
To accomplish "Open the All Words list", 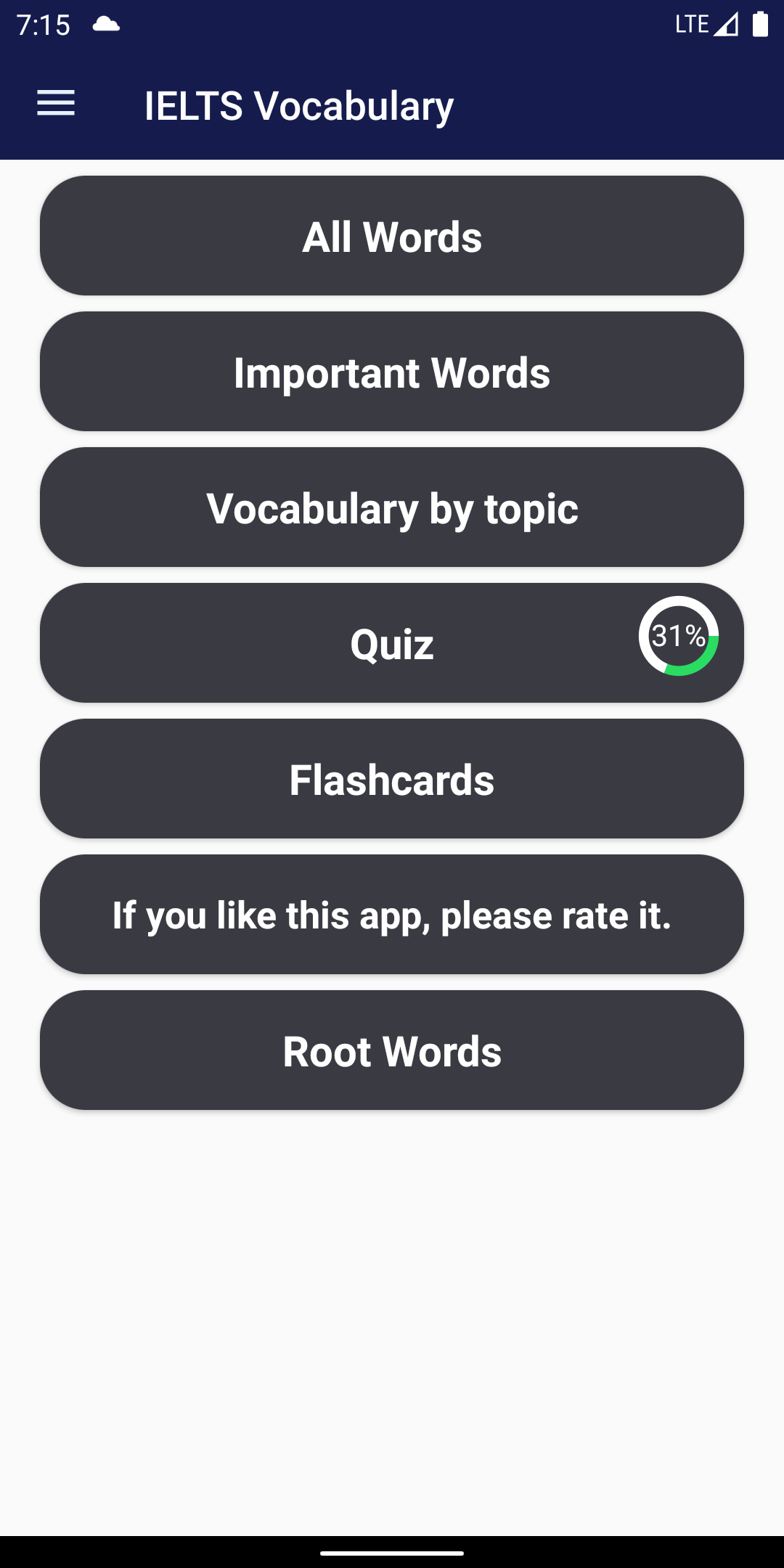I will [x=392, y=236].
